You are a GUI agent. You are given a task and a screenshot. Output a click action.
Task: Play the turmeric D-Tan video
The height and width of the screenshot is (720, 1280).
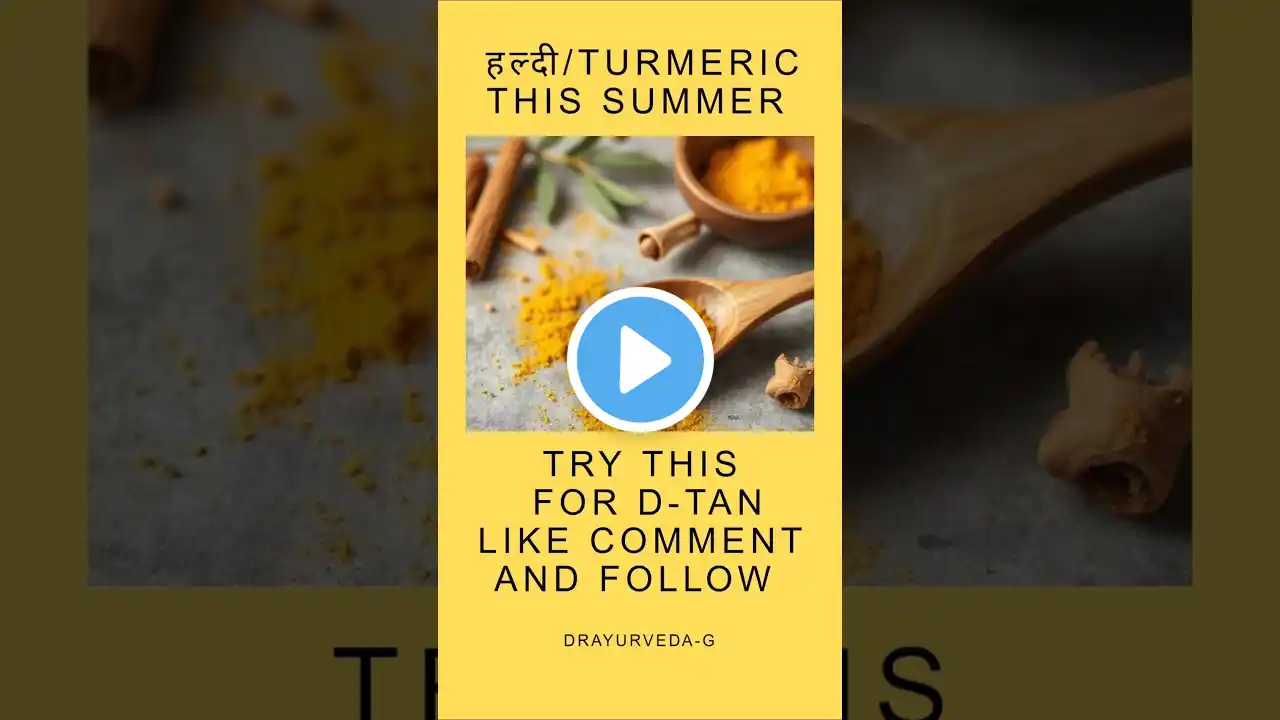click(640, 360)
